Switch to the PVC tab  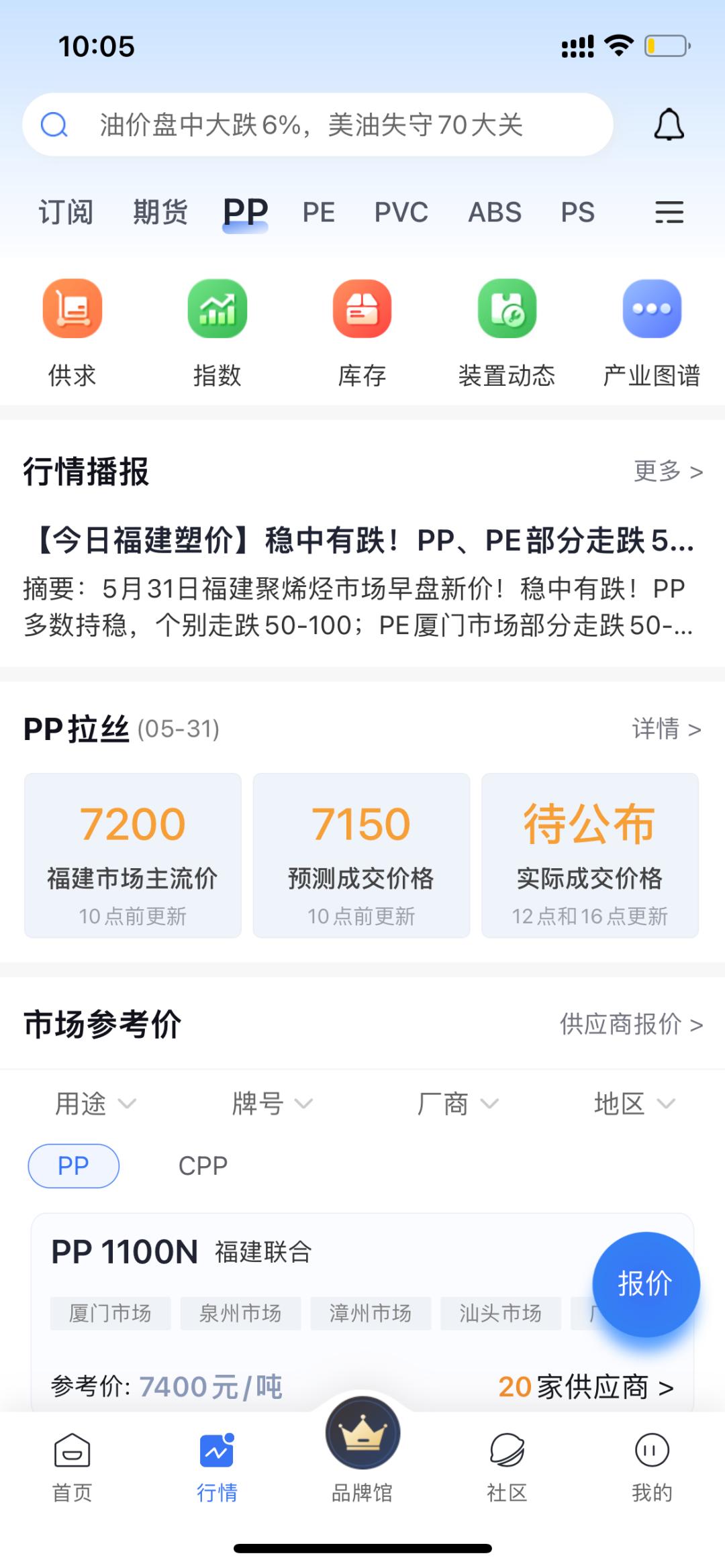[401, 212]
